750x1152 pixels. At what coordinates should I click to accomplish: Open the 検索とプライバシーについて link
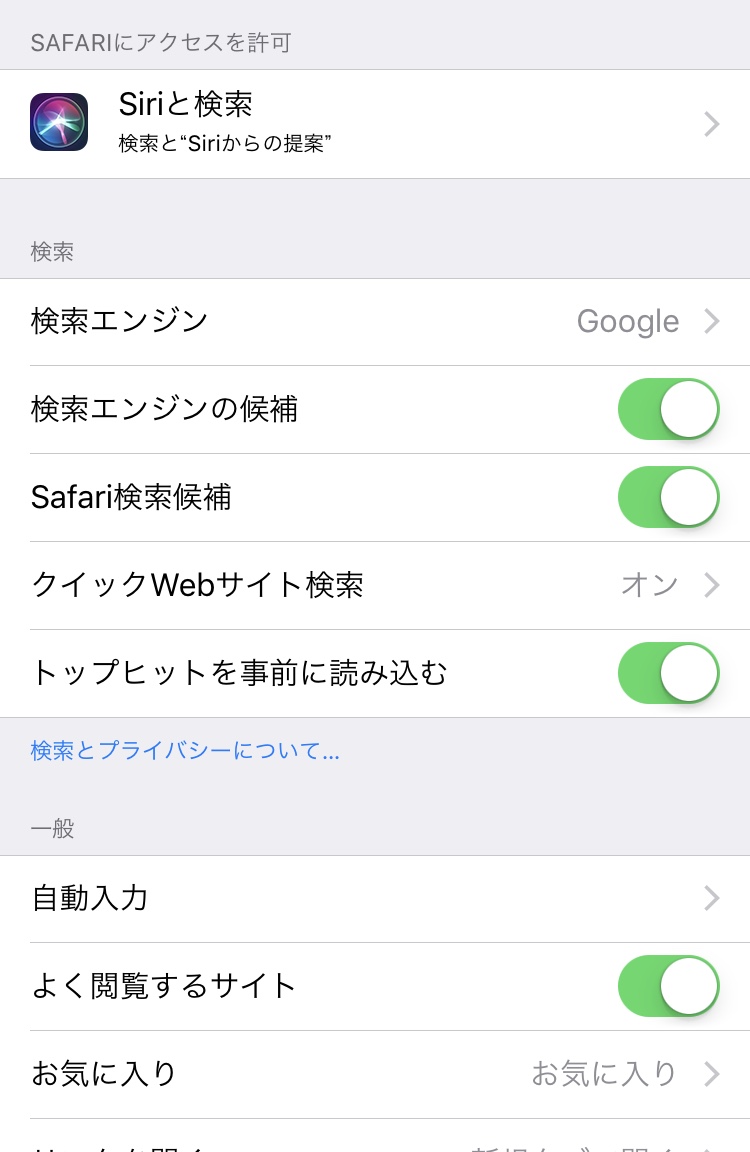[x=185, y=751]
